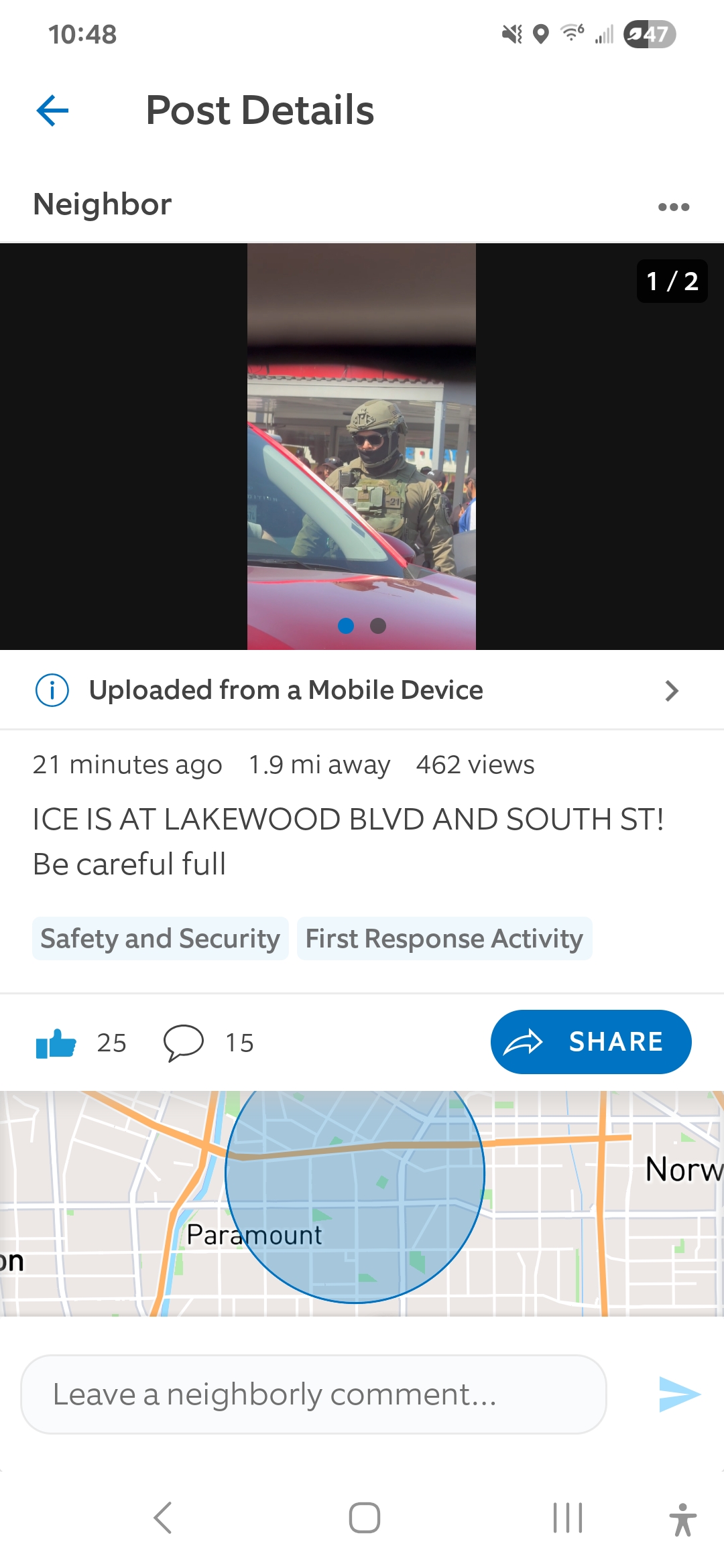The image size is (724, 1568).
Task: Open the post's three-dot overflow menu
Action: click(673, 207)
